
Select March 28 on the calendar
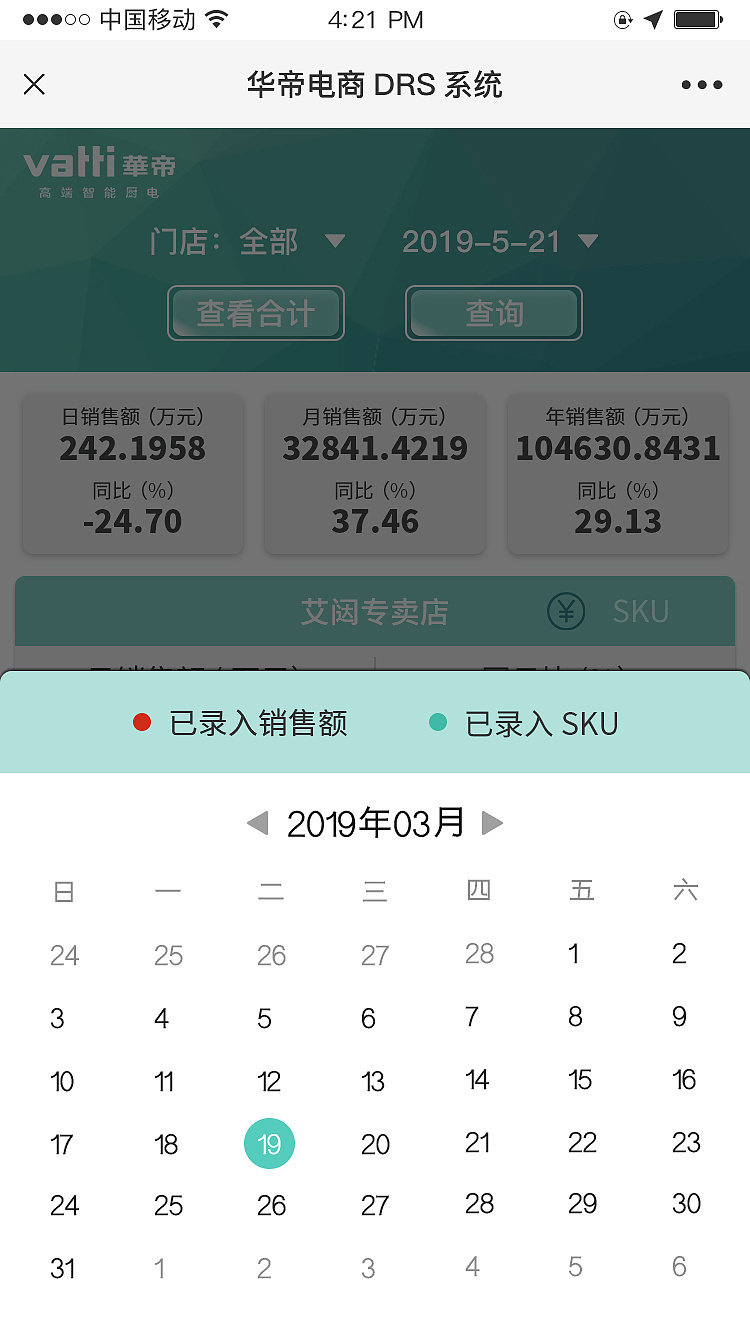[x=481, y=1206]
